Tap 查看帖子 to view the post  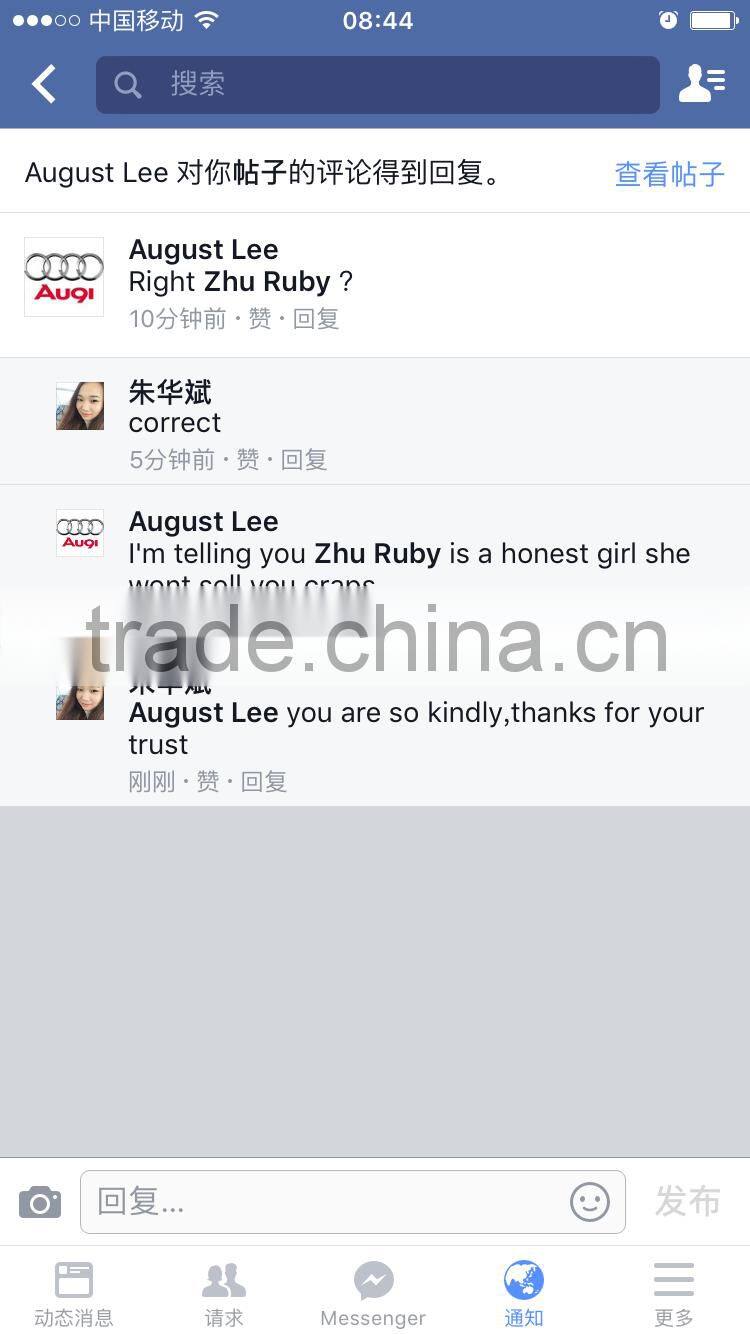pos(669,173)
